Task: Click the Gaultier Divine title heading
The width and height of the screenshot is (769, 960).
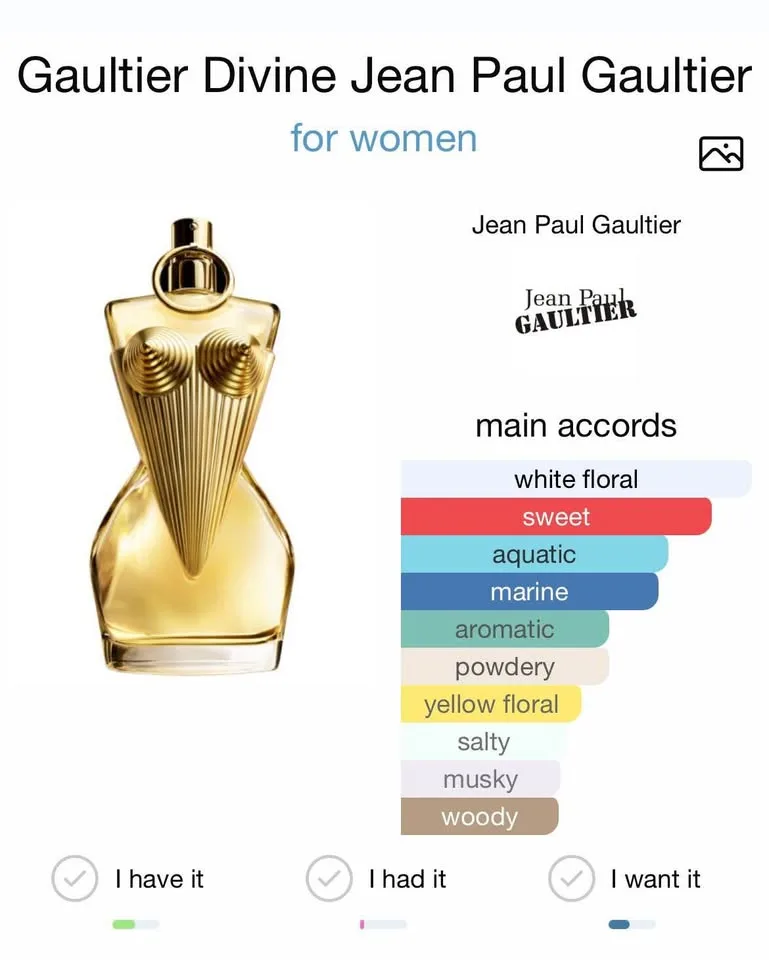Action: (x=384, y=75)
